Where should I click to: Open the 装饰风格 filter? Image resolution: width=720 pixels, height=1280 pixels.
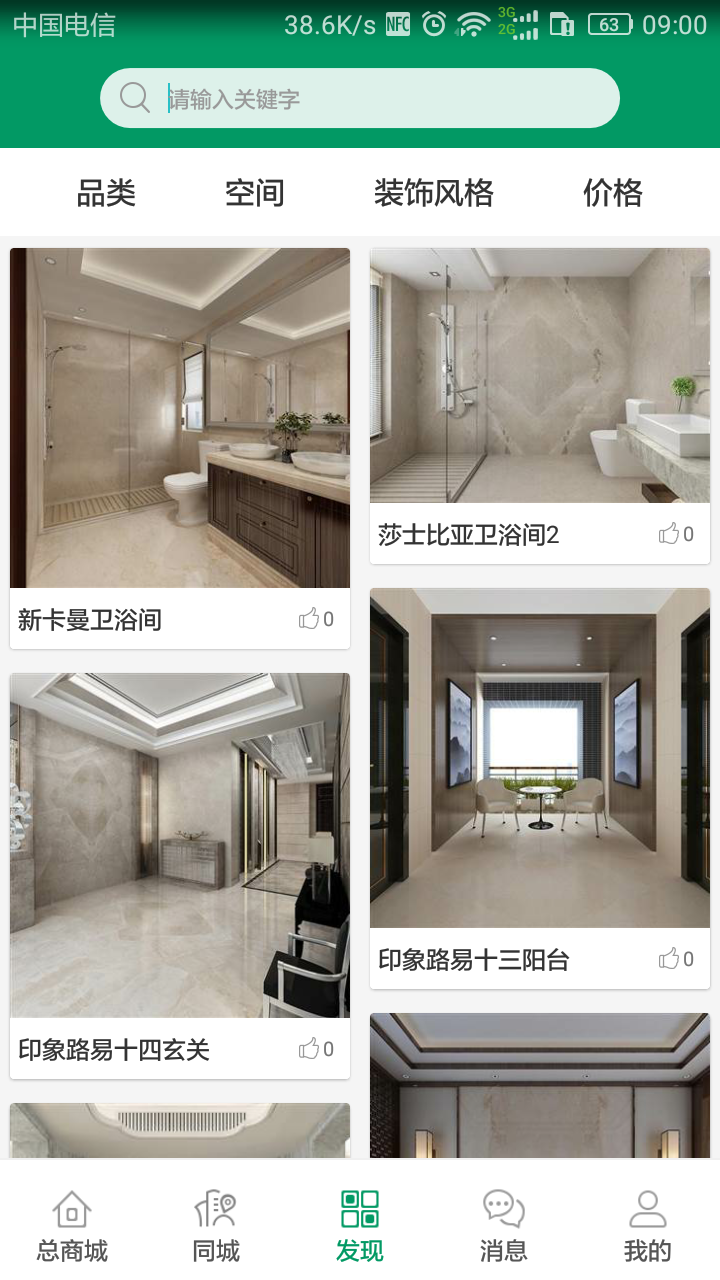pyautogui.click(x=433, y=192)
